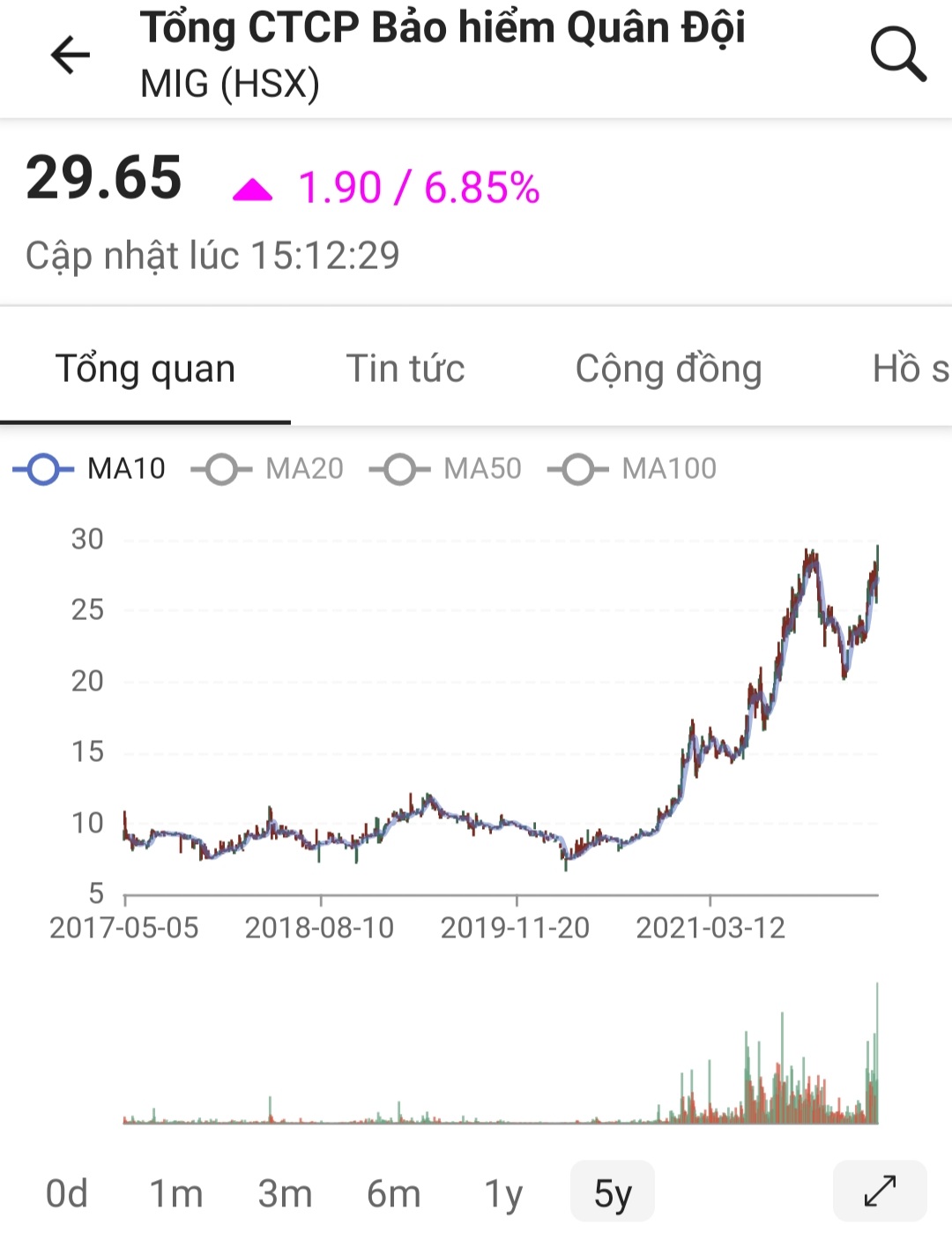Switch chart range to 1m
The height and width of the screenshot is (1255, 952).
click(176, 1193)
